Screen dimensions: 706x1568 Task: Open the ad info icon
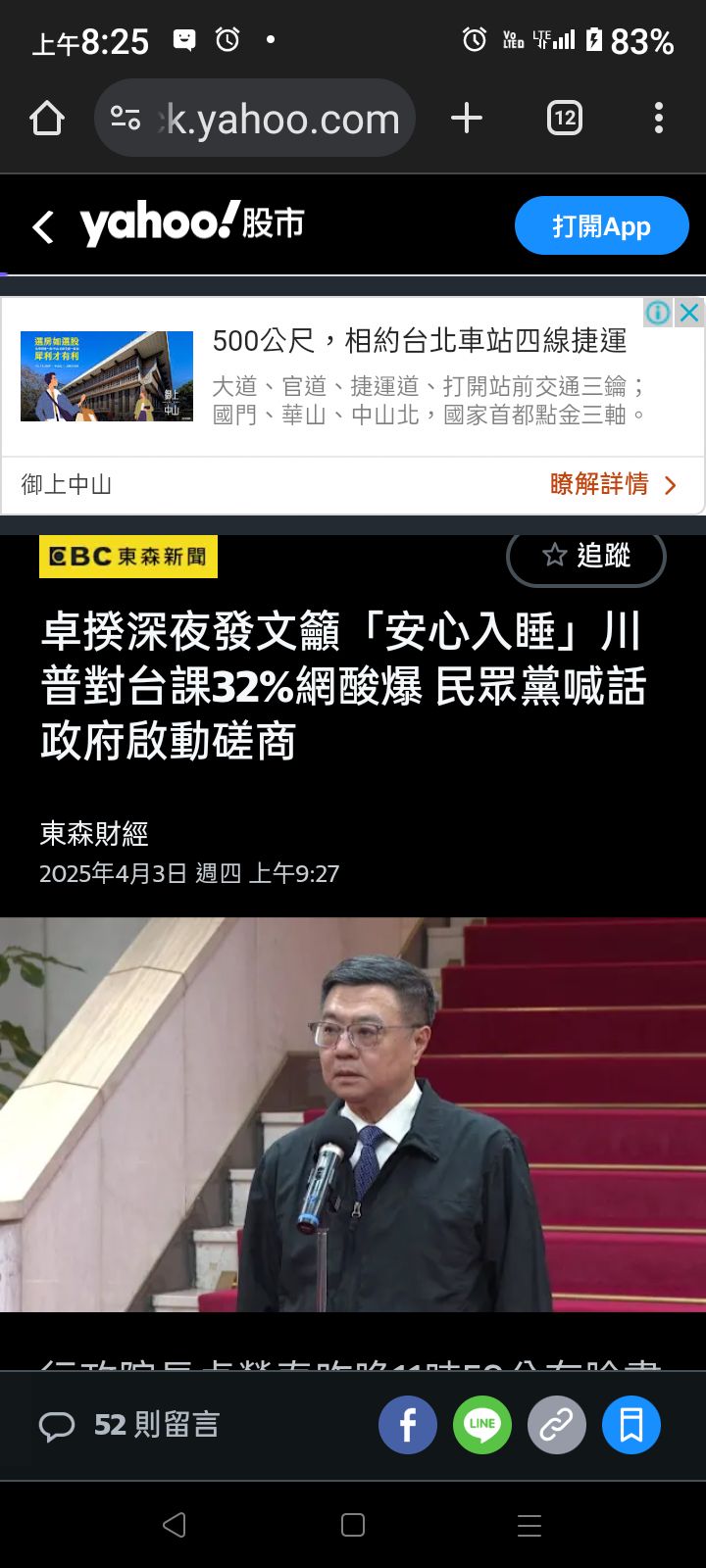click(658, 313)
